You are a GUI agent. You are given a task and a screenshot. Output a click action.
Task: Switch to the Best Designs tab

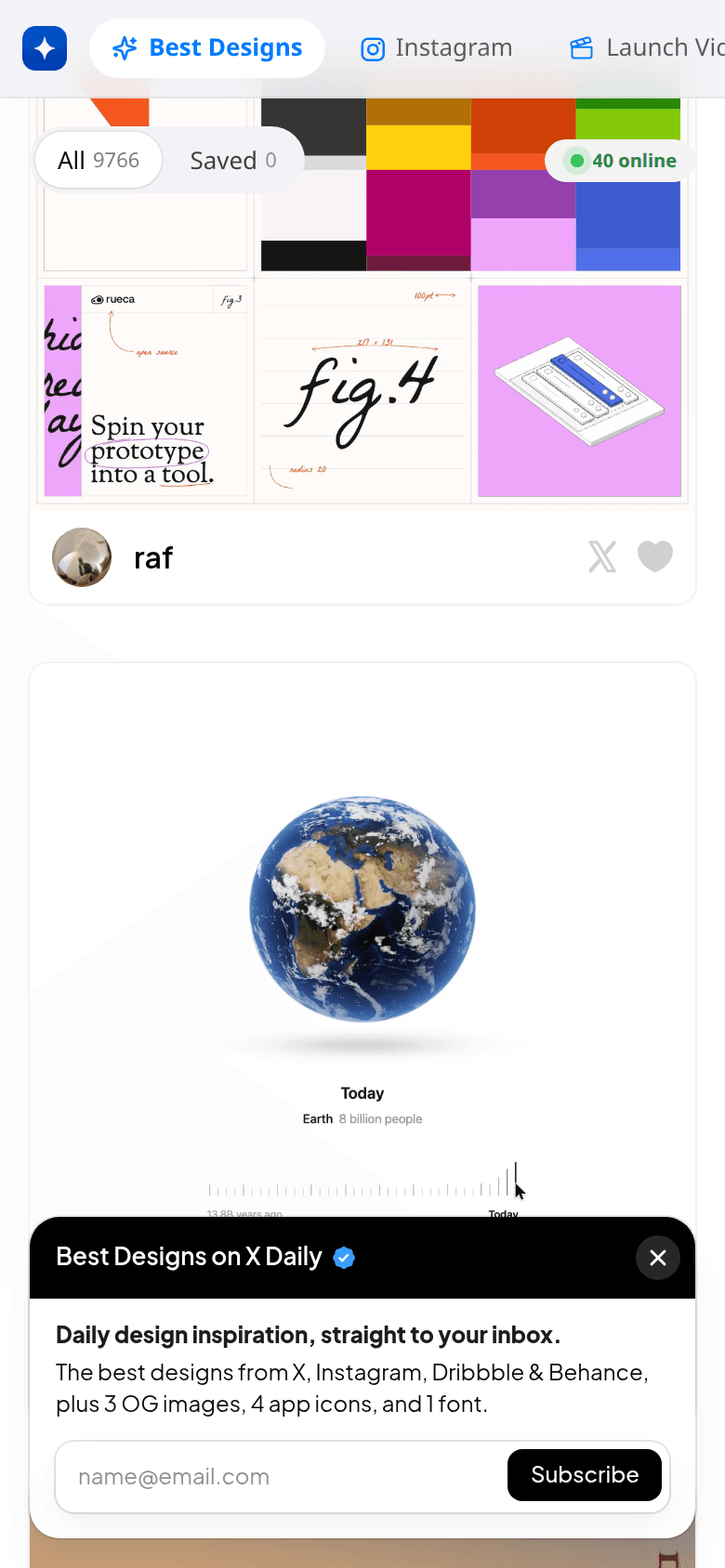click(207, 48)
